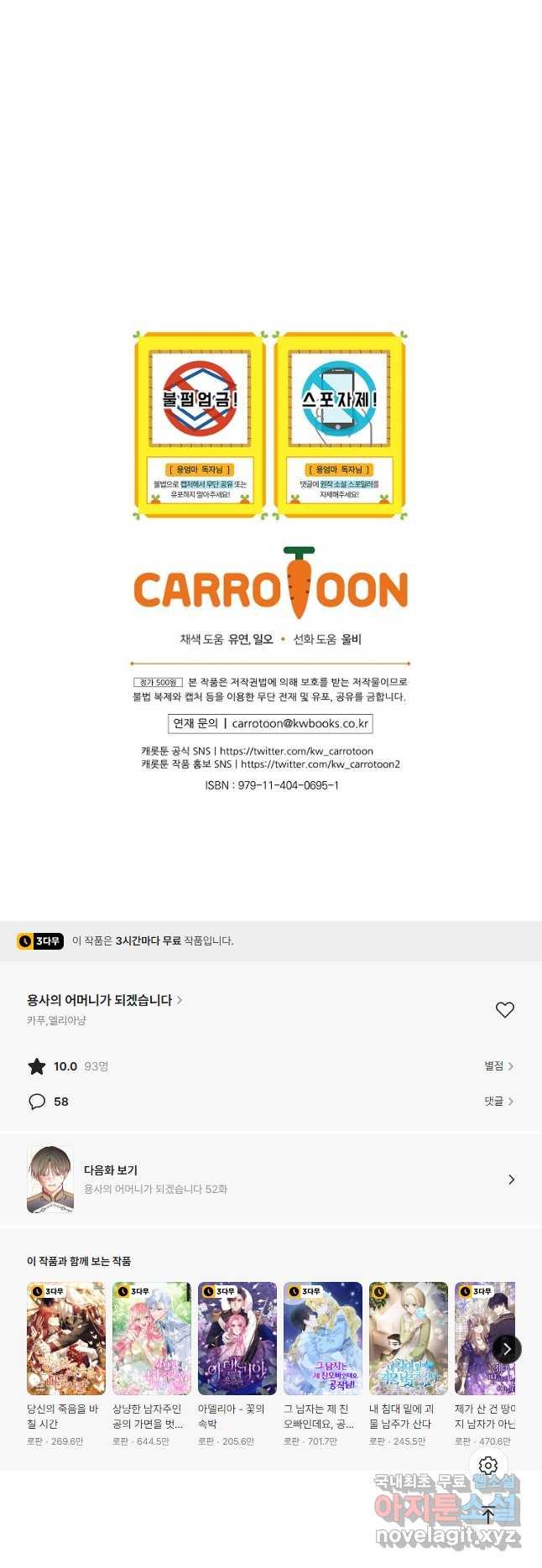Image resolution: width=542 pixels, height=1568 pixels.
Task: Jump back to top with the up arrow
Action: click(x=488, y=1514)
